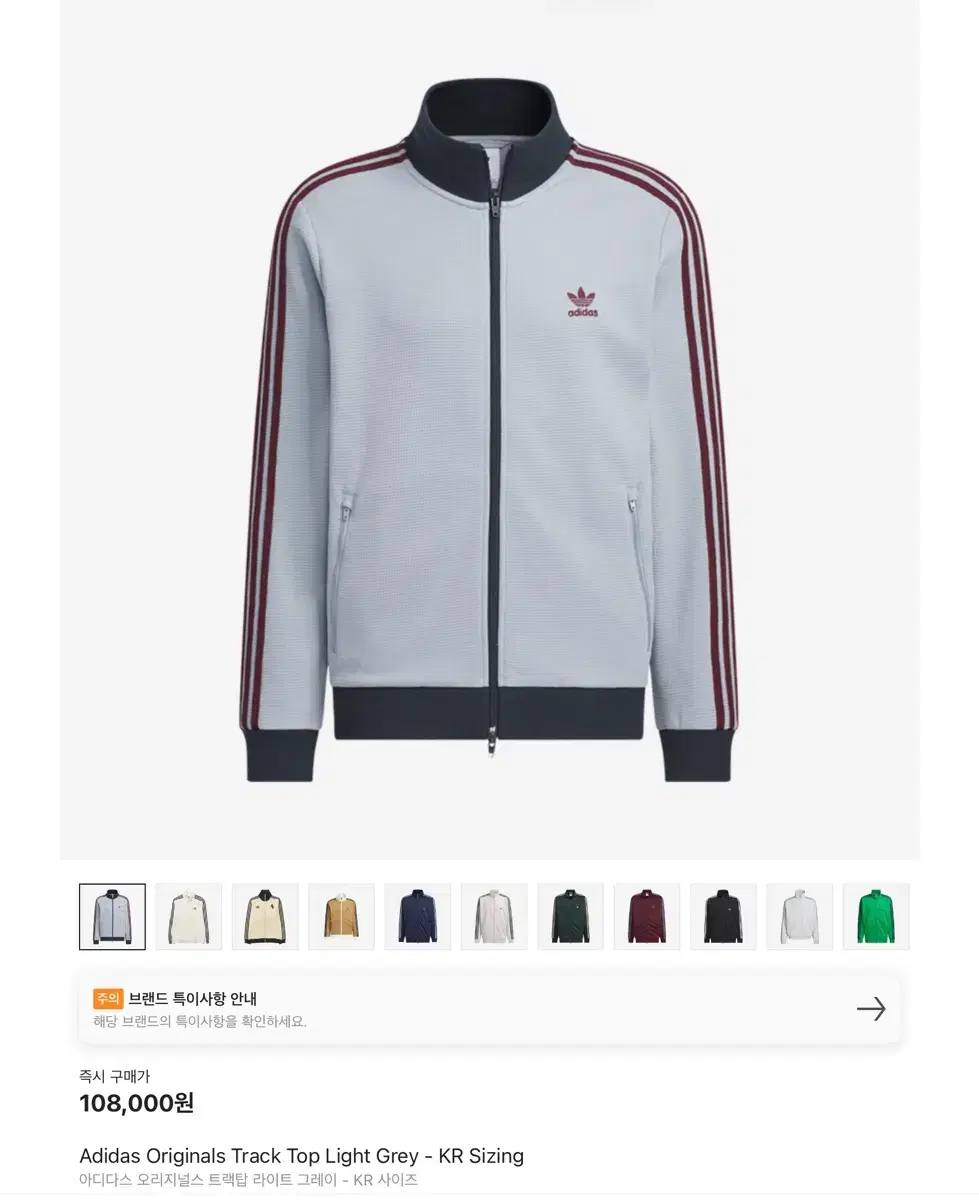Image resolution: width=979 pixels, height=1200 pixels.
Task: Select the burgundy track top variant
Action: tap(647, 916)
